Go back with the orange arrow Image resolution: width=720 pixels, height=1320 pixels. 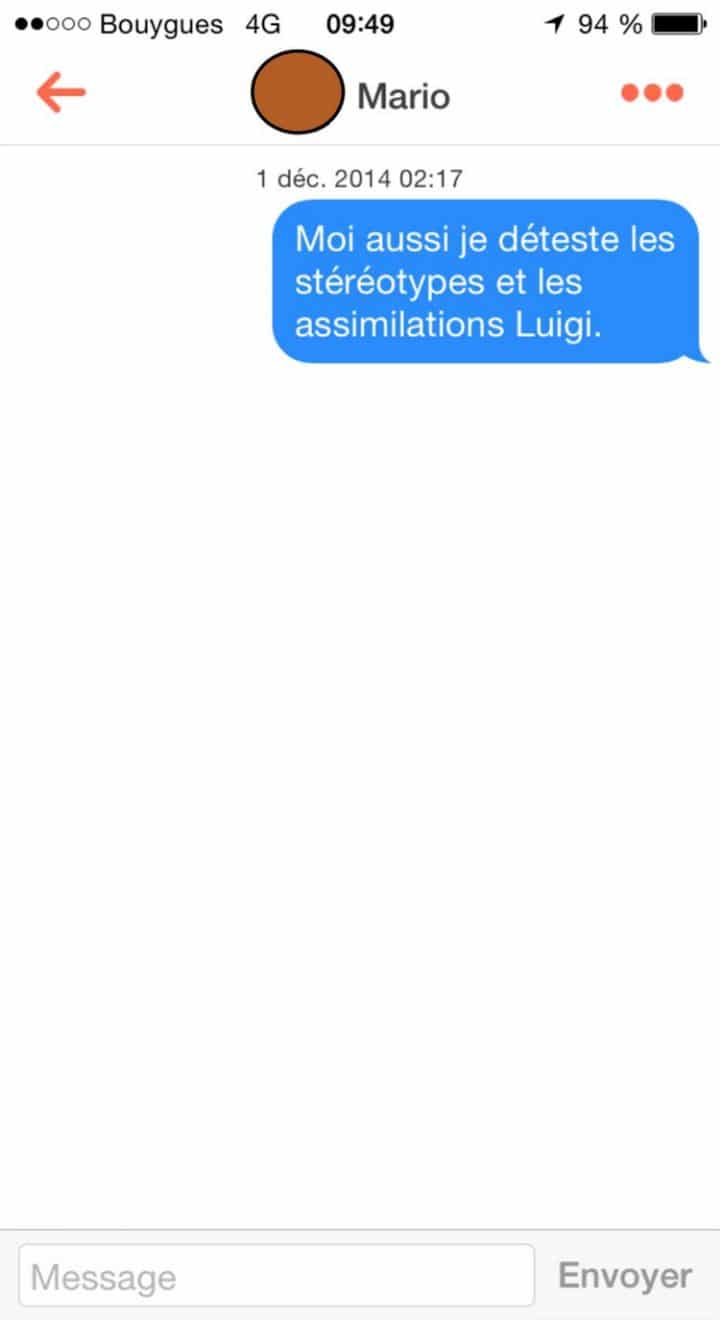coord(61,93)
